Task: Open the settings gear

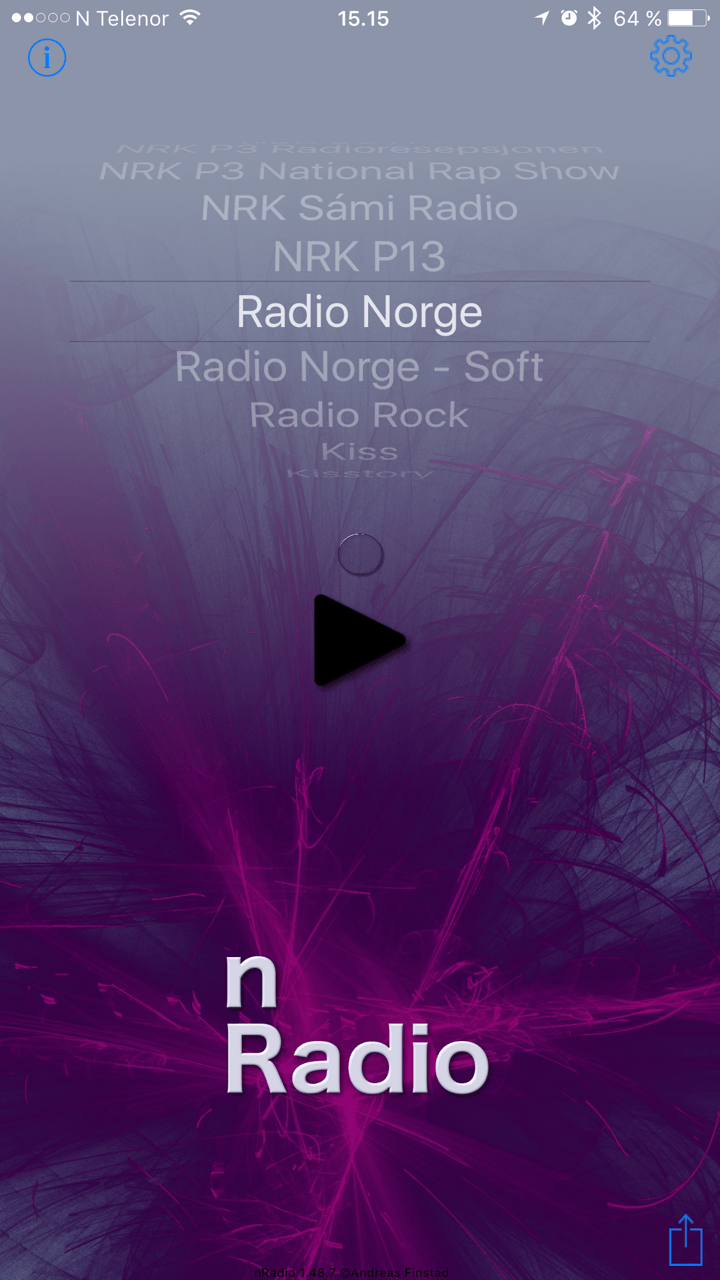Action: 670,57
